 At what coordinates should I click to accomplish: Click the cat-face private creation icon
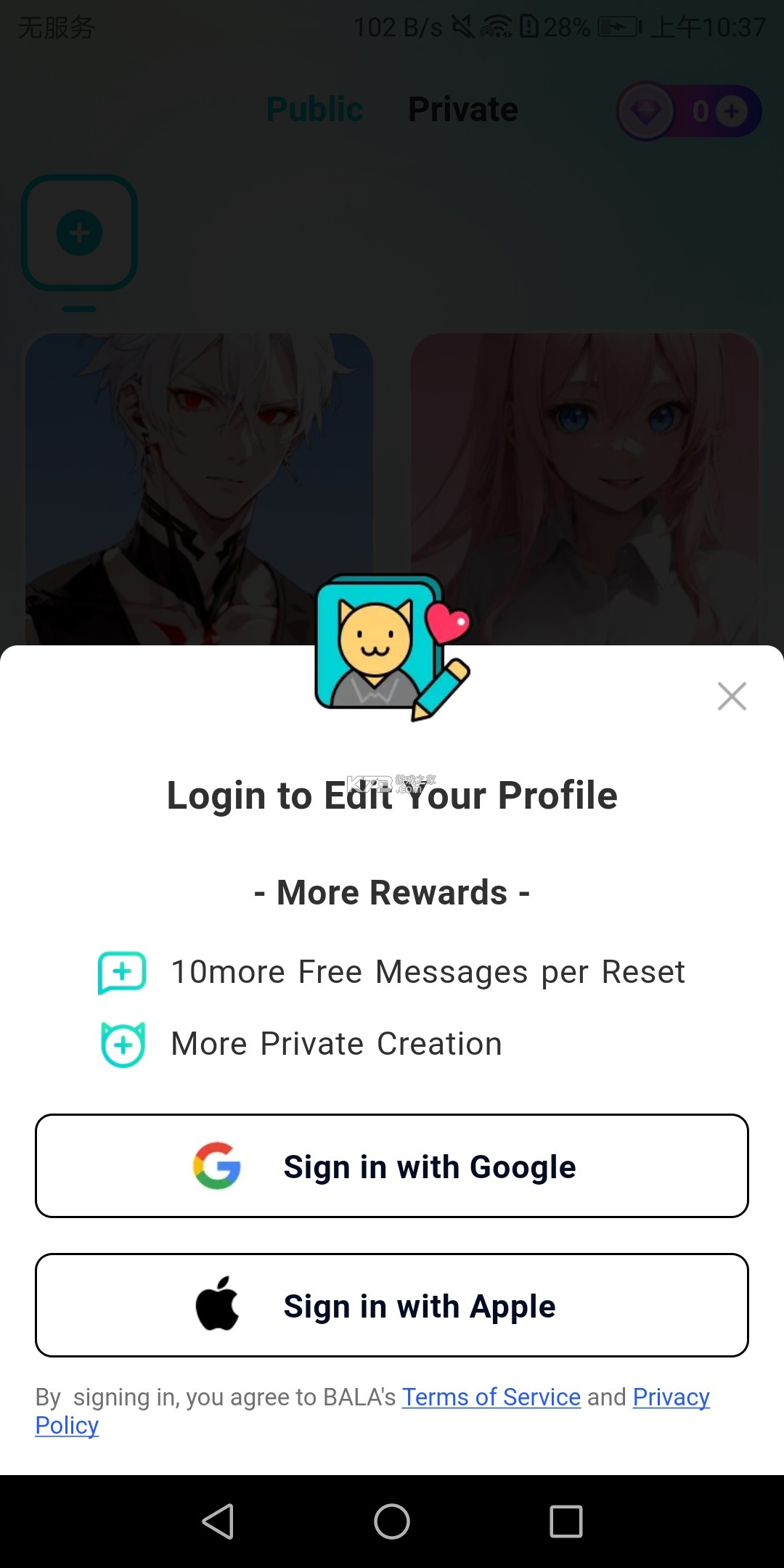tap(122, 1043)
